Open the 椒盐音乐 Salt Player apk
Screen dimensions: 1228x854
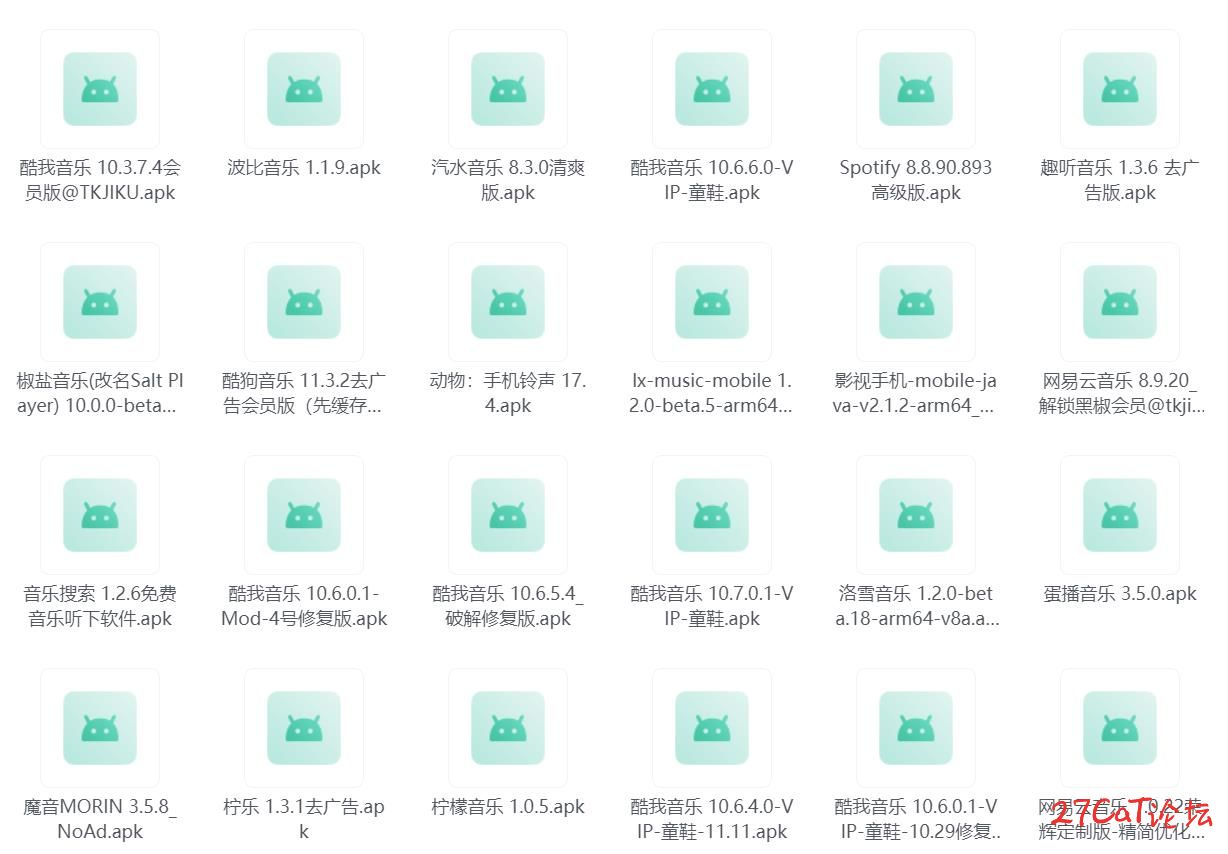point(100,302)
